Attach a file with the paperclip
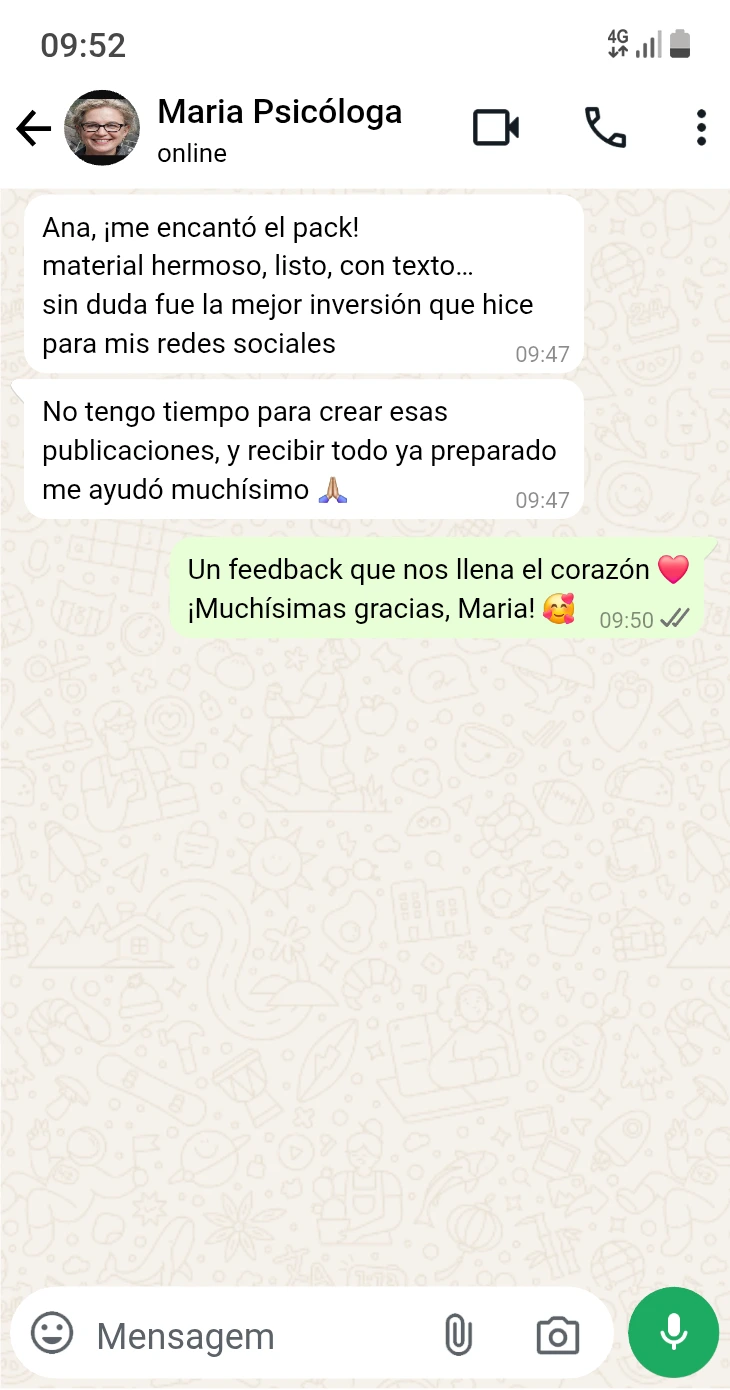The height and width of the screenshot is (1390, 730). click(457, 1335)
